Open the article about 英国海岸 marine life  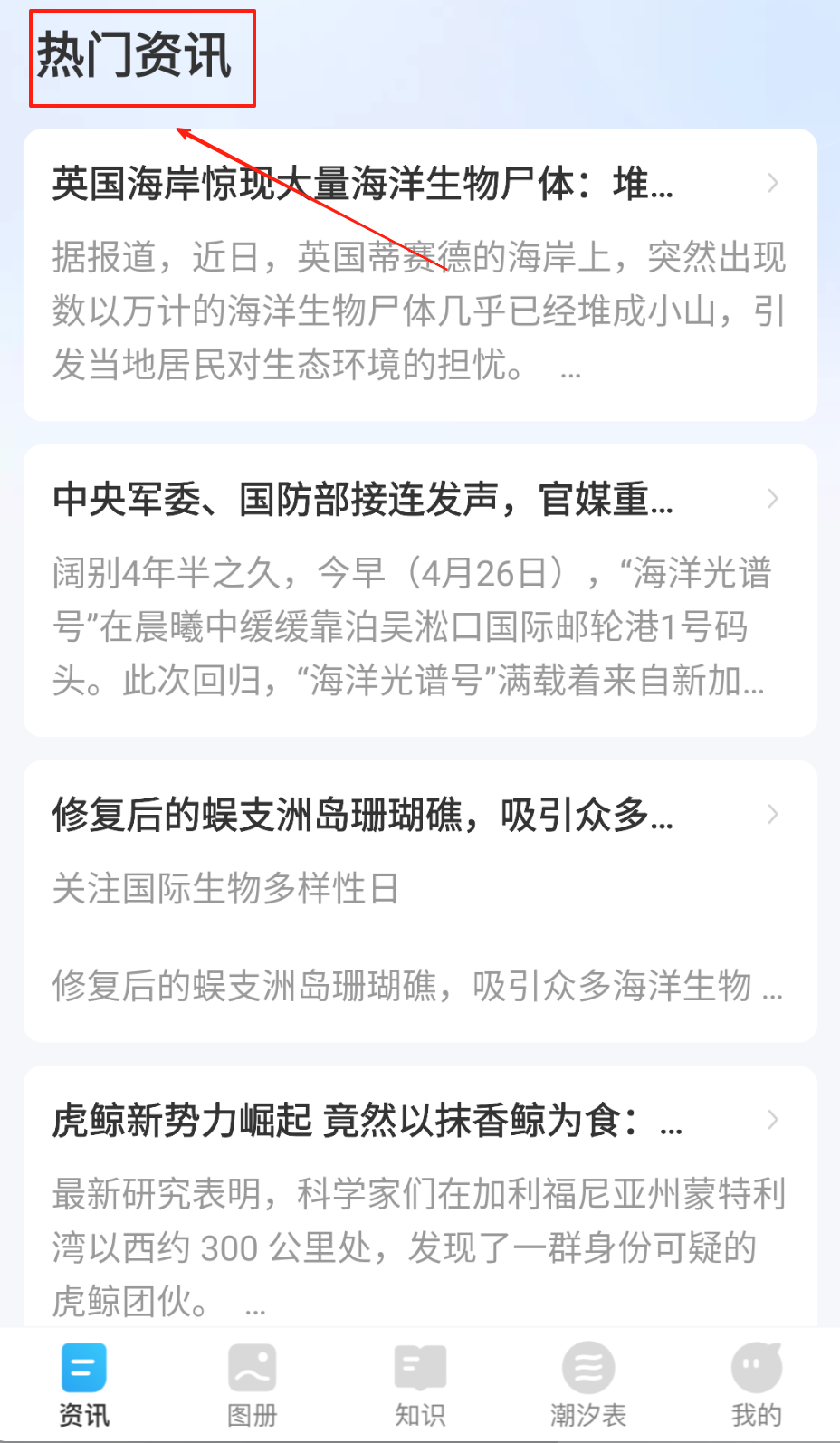pos(420,274)
